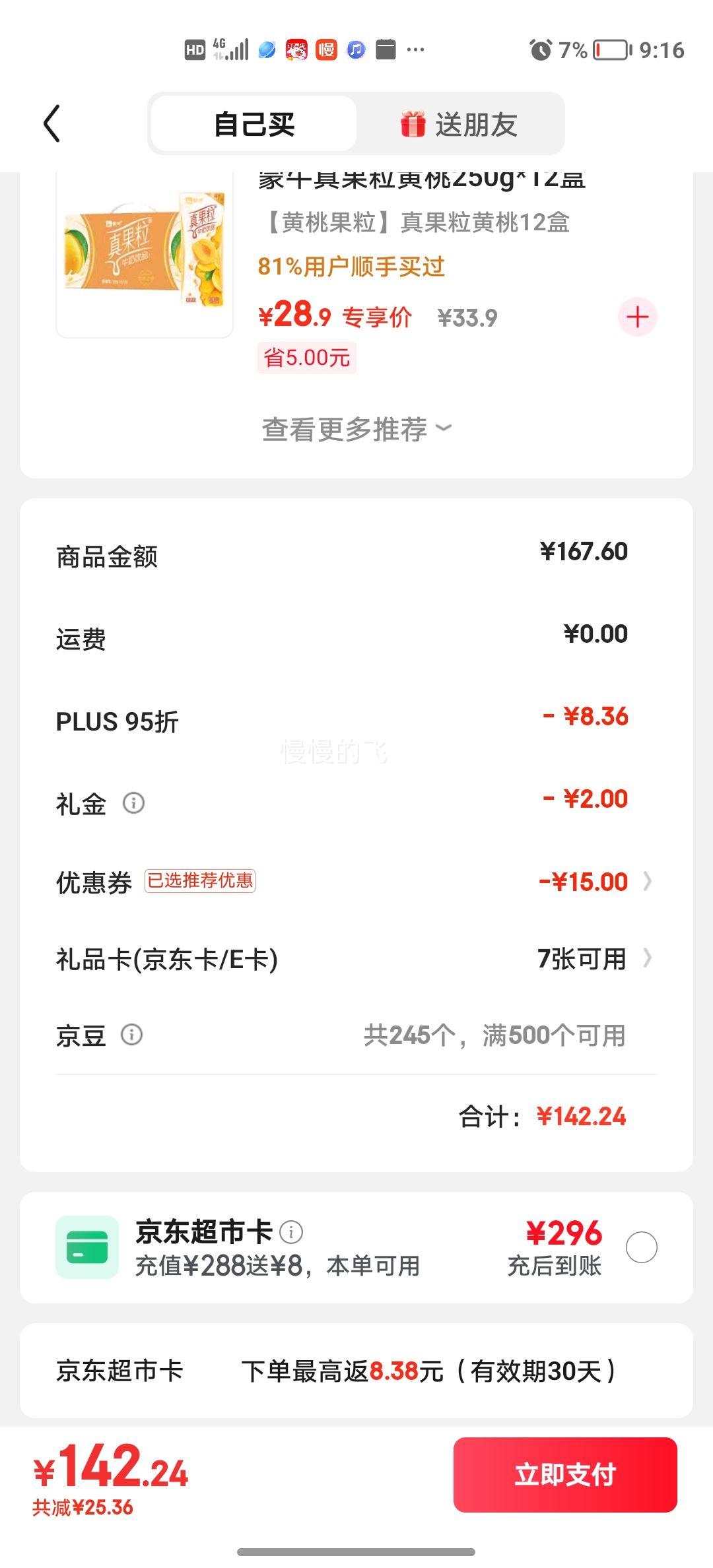Switch to the 送朋友 tab
The height and width of the screenshot is (1568, 713).
point(459,124)
